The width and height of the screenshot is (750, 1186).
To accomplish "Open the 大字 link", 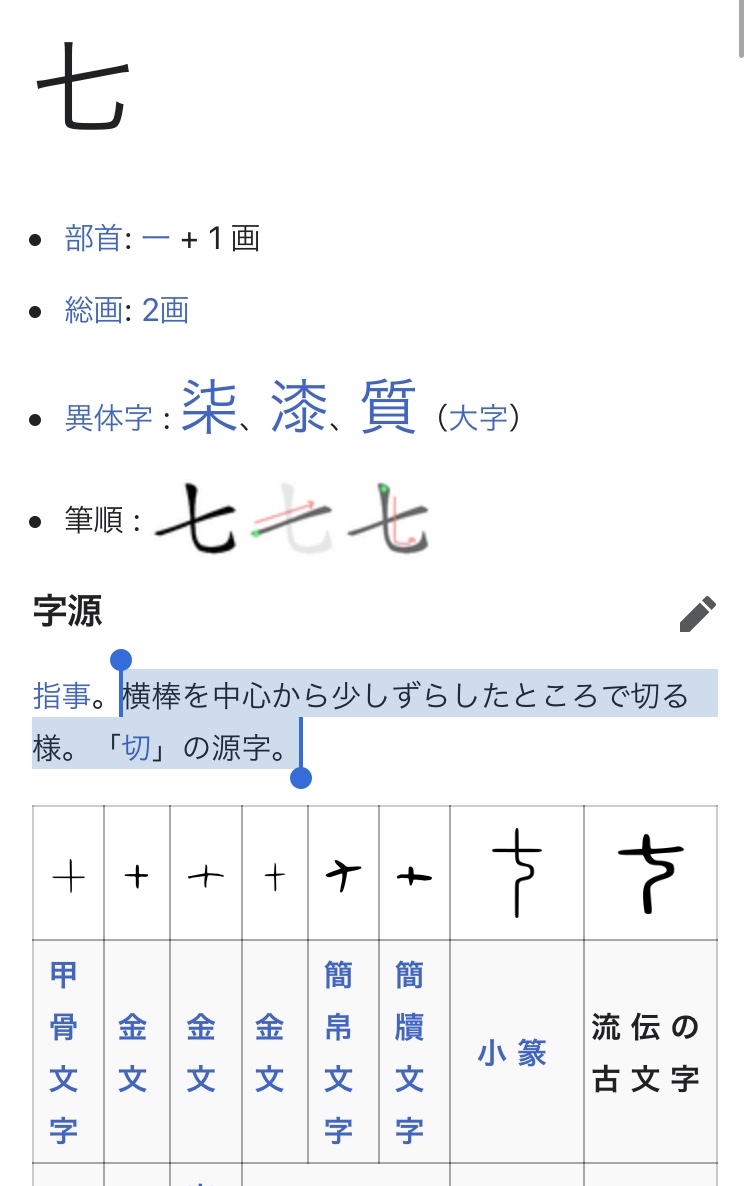I will 478,417.
